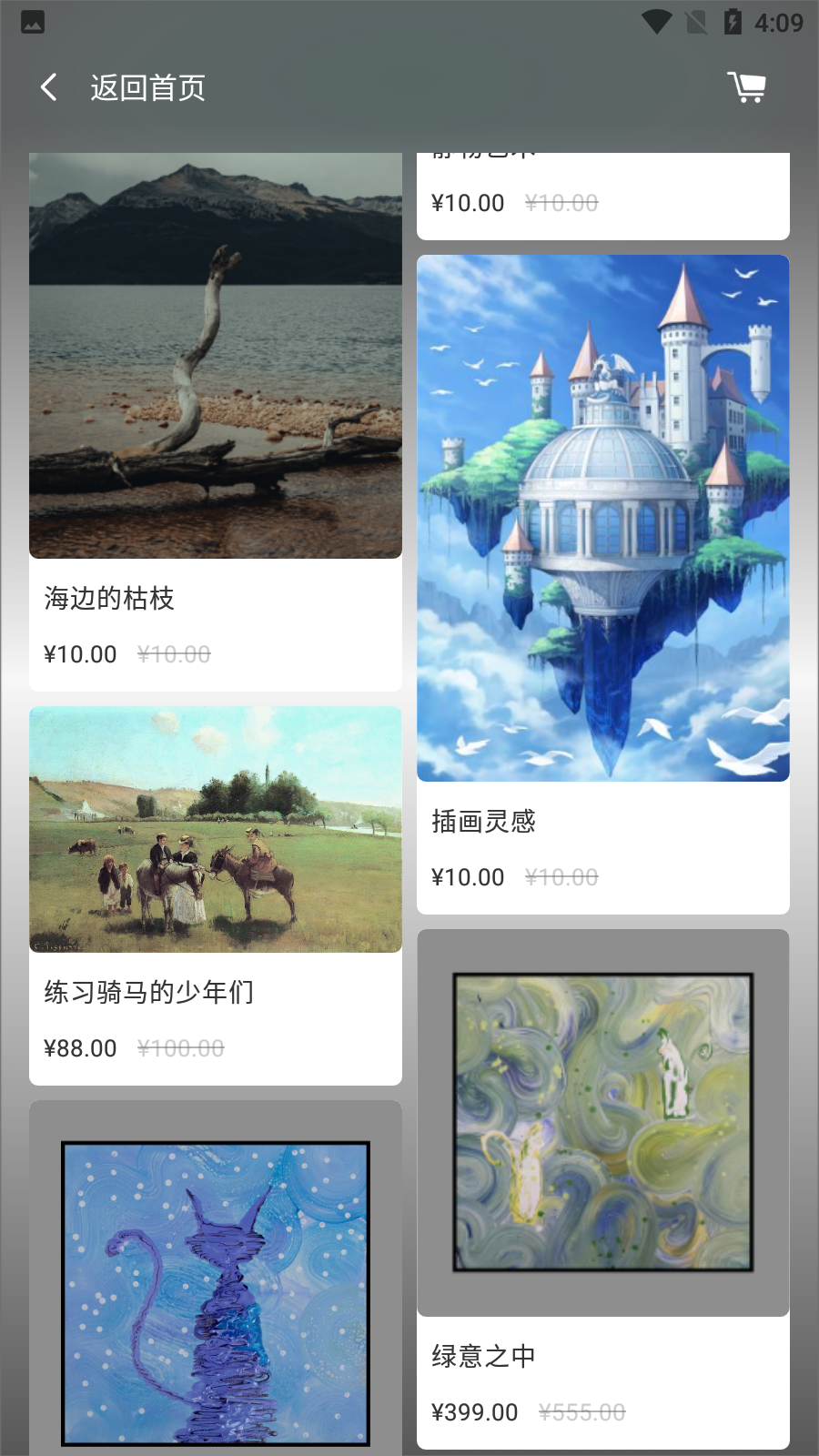This screenshot has width=819, height=1456.
Task: Tap the 绿意之中 product name
Action: (483, 1355)
